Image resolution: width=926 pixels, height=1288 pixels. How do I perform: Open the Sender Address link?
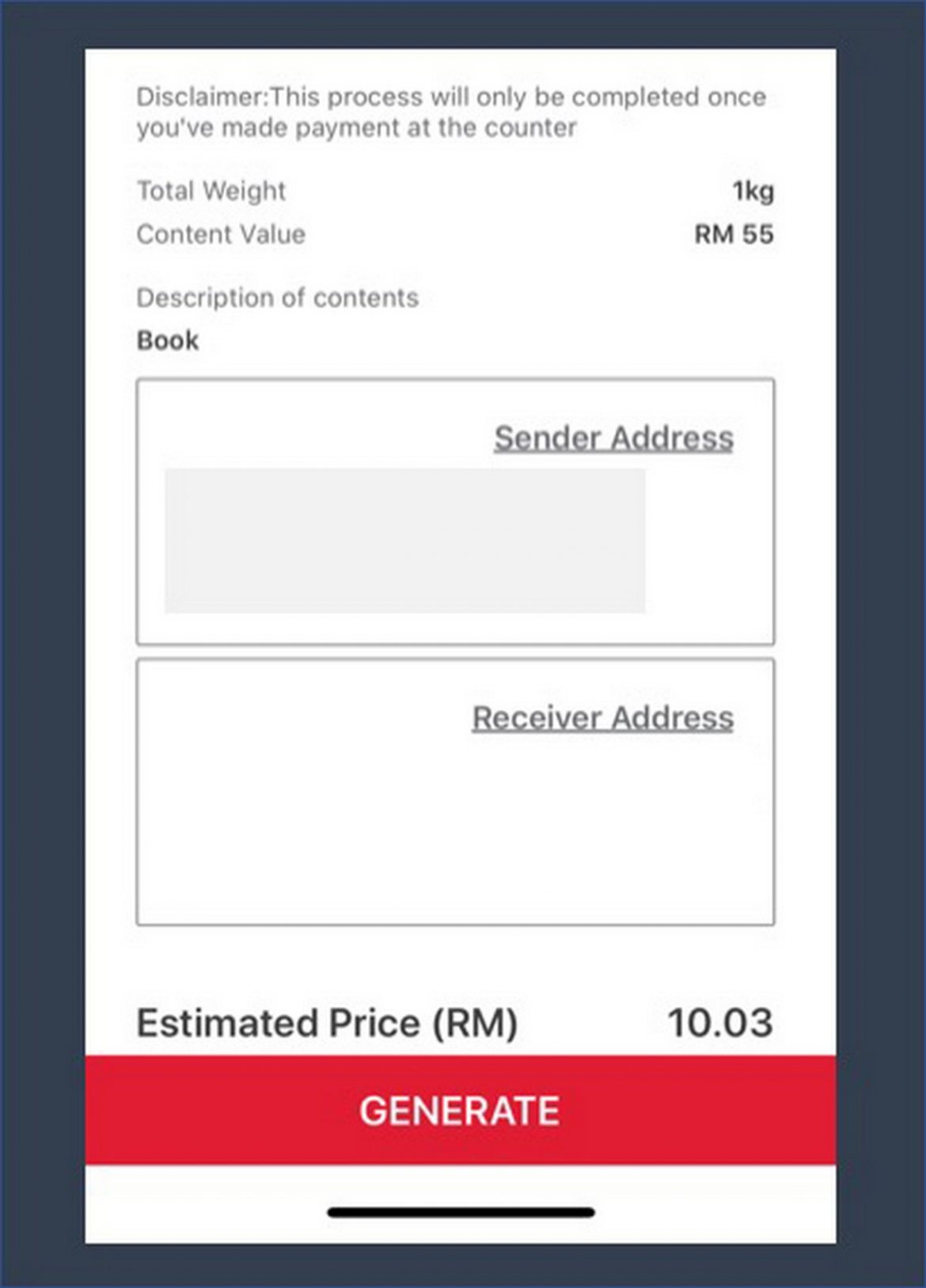[x=613, y=438]
